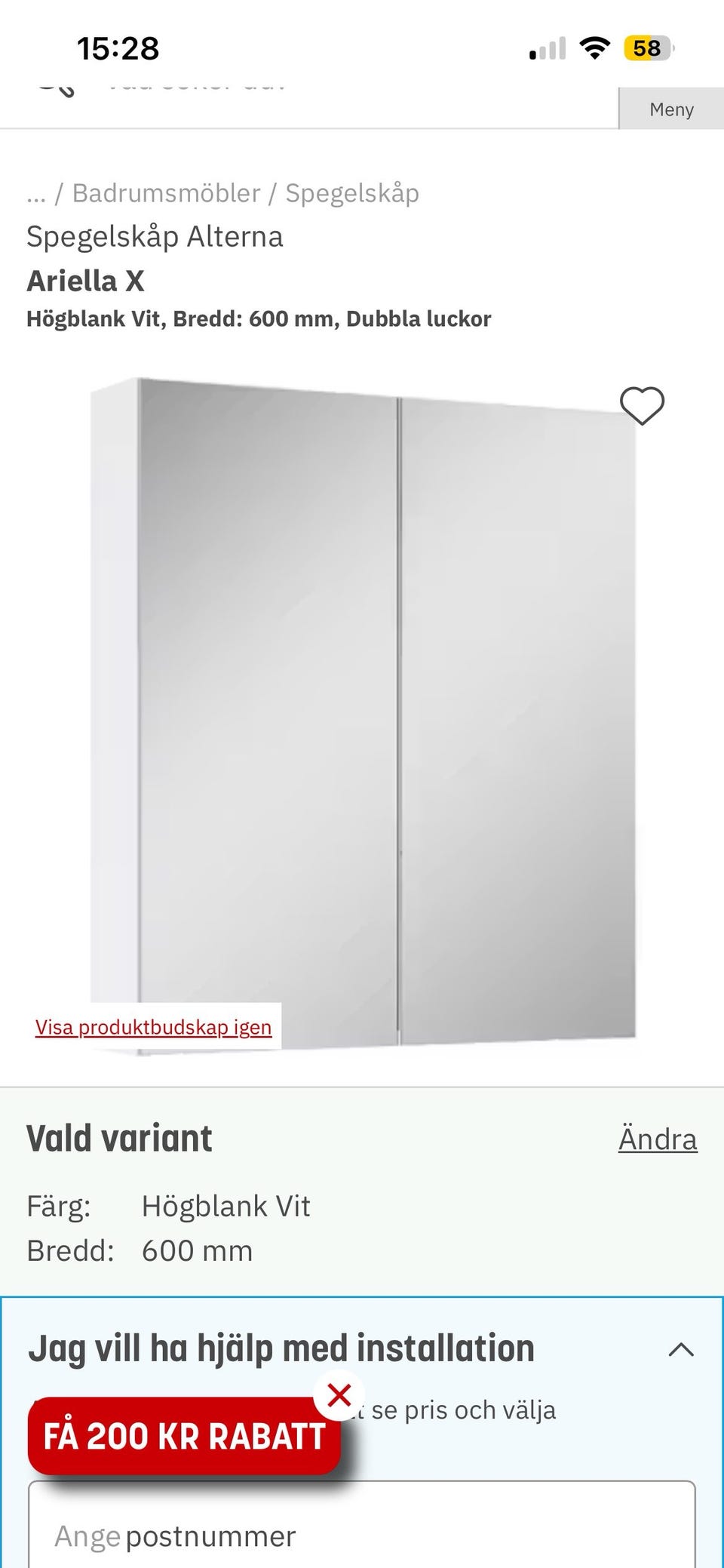Screen dimensions: 724x1568
Task: Go to Badrumsmöbler category
Action: pos(165,192)
